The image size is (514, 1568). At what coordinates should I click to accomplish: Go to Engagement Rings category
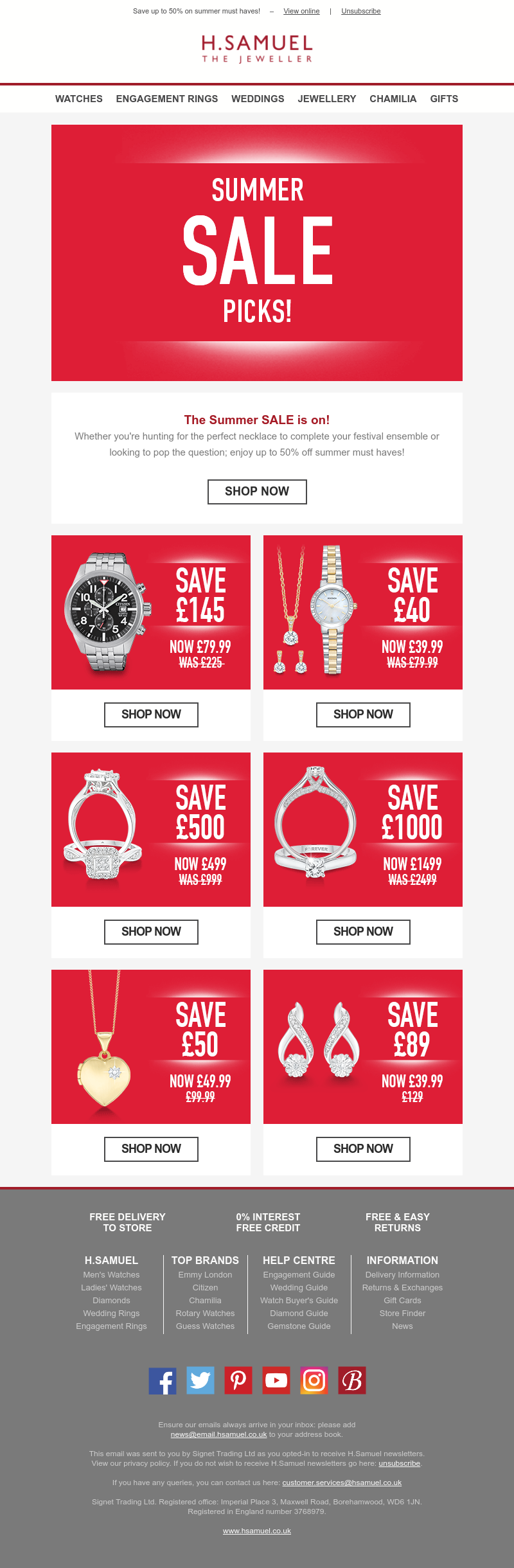(x=167, y=99)
